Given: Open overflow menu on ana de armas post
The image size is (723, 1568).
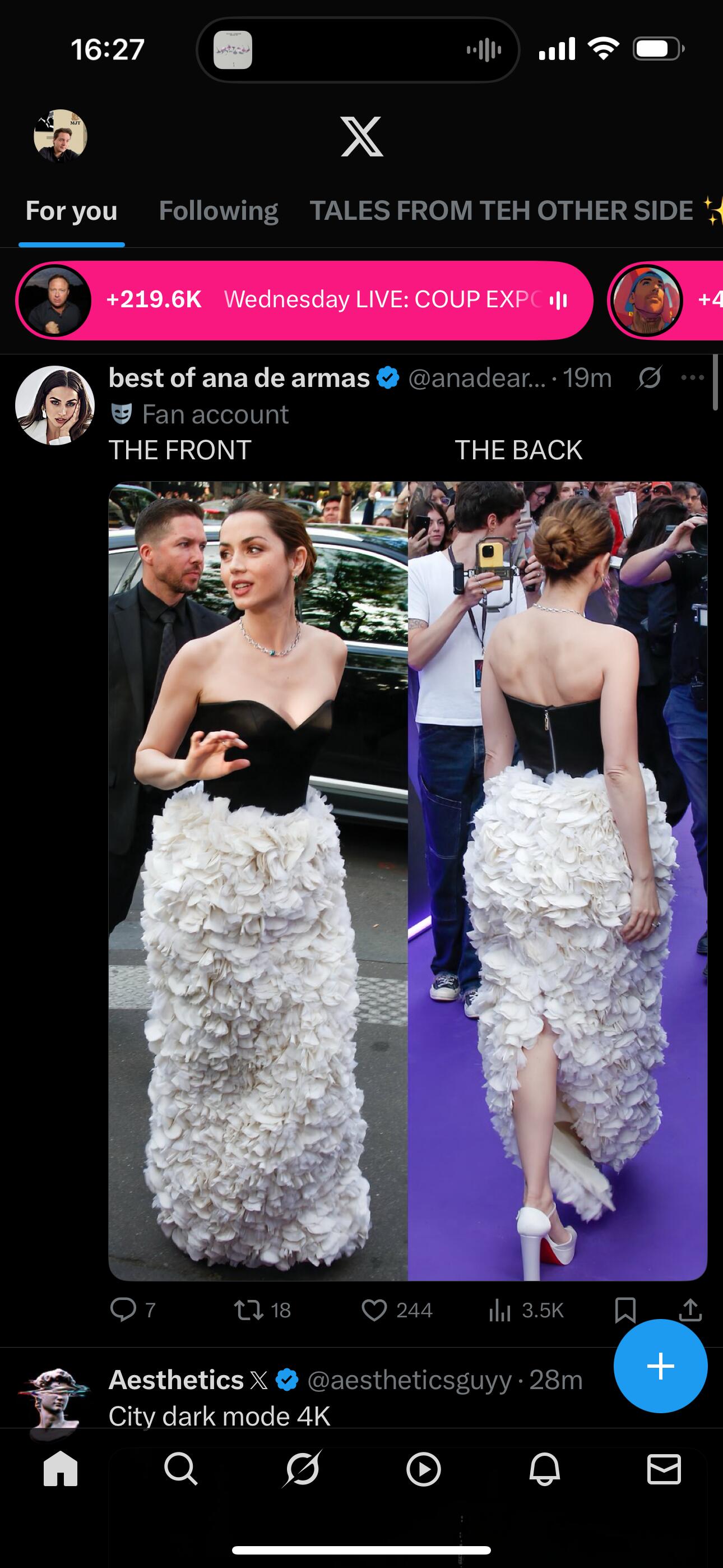Looking at the screenshot, I should click(693, 378).
